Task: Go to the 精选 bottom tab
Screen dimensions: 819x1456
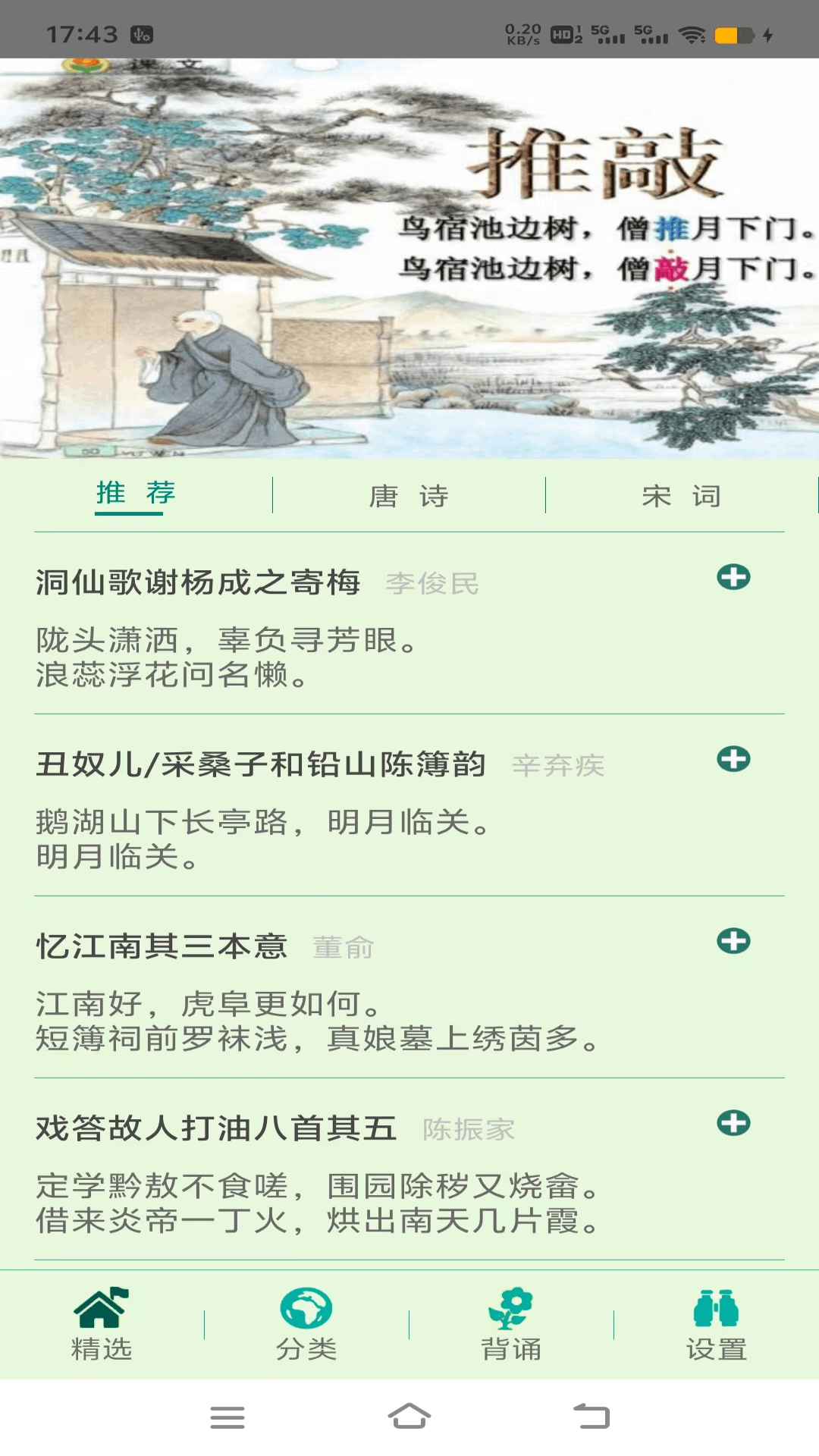Action: click(102, 1324)
